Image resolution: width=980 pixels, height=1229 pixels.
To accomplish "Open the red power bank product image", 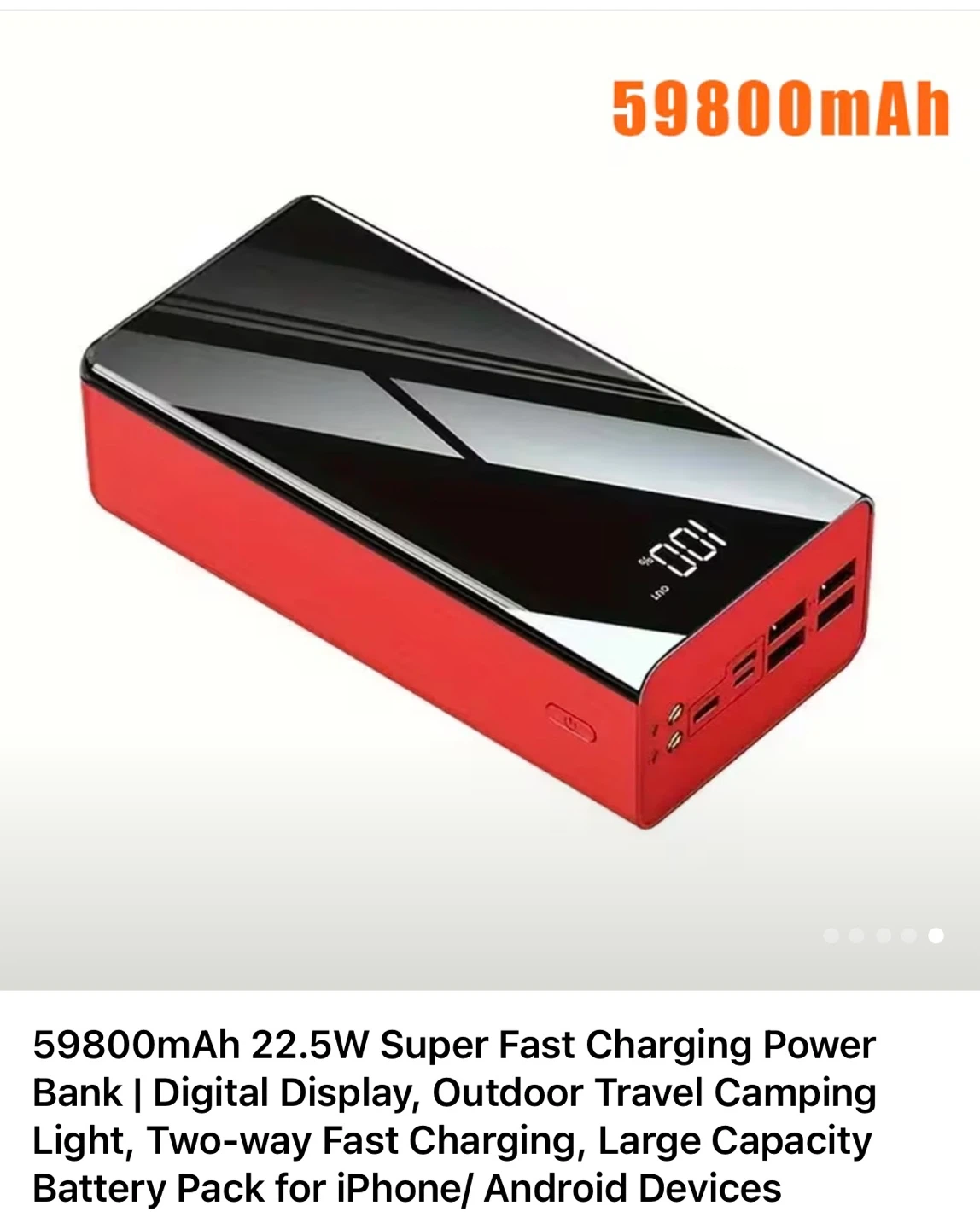I will [x=490, y=501].
